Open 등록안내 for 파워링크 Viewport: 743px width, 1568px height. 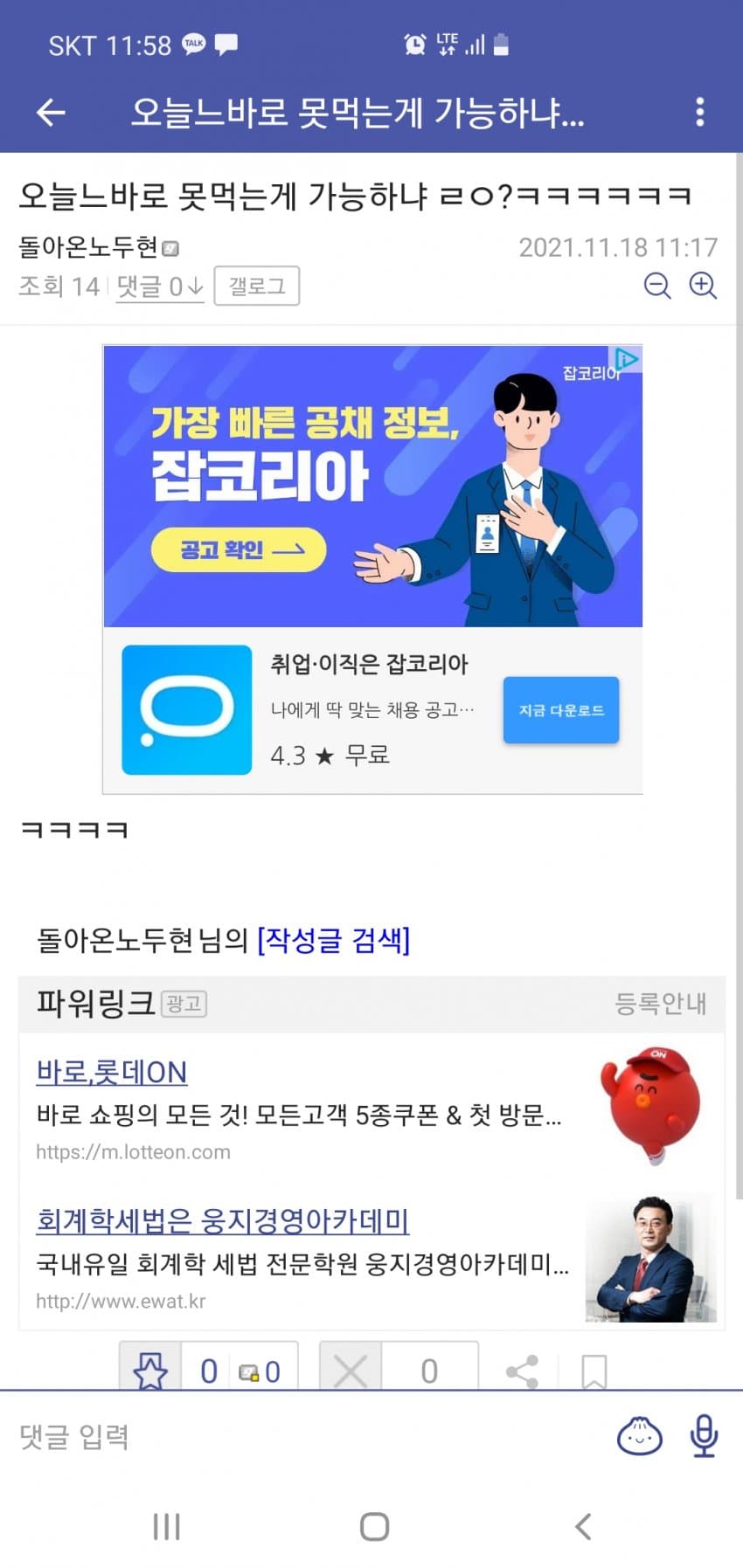[x=660, y=1004]
